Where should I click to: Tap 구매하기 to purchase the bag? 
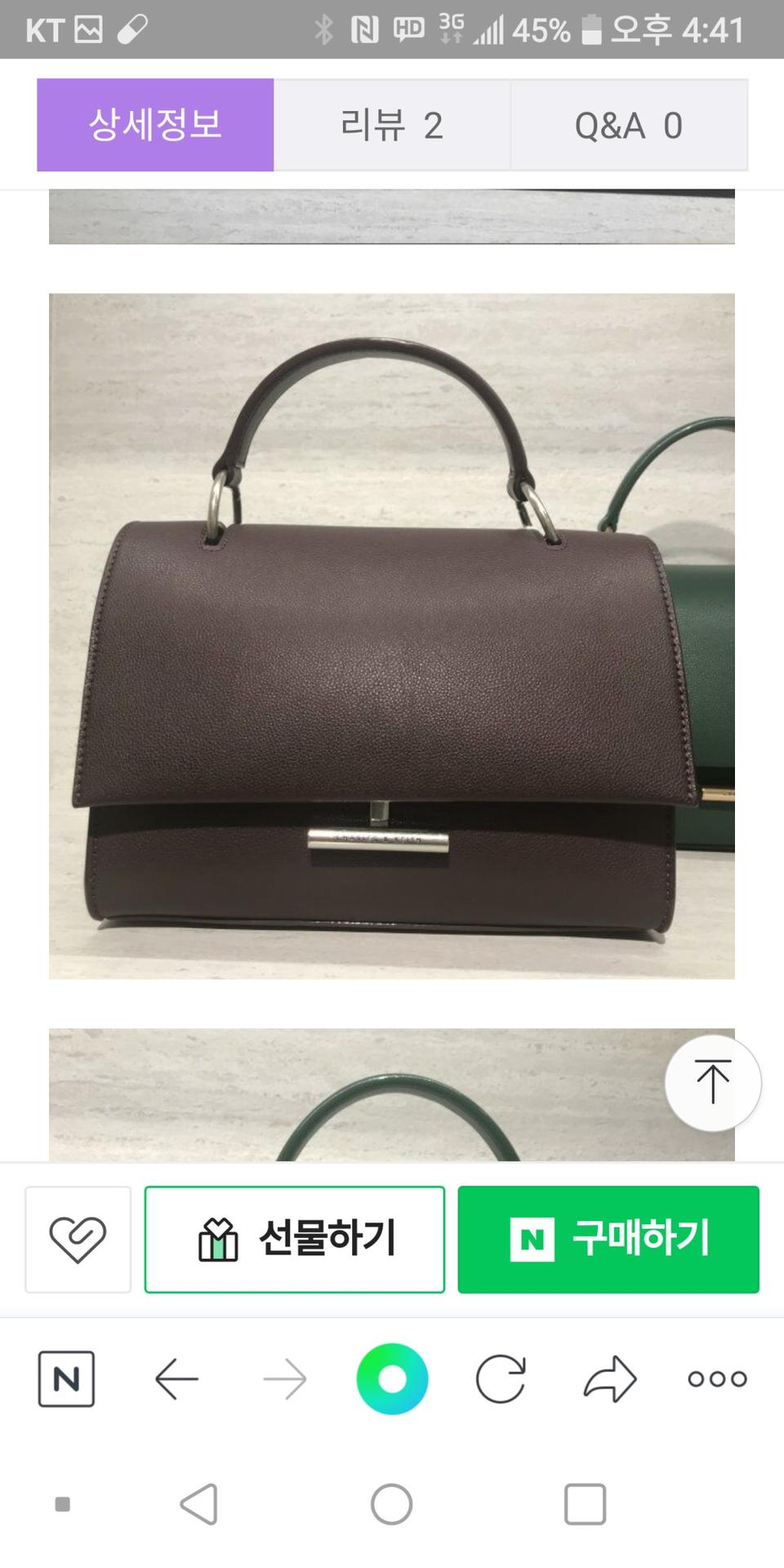pyautogui.click(x=608, y=1239)
